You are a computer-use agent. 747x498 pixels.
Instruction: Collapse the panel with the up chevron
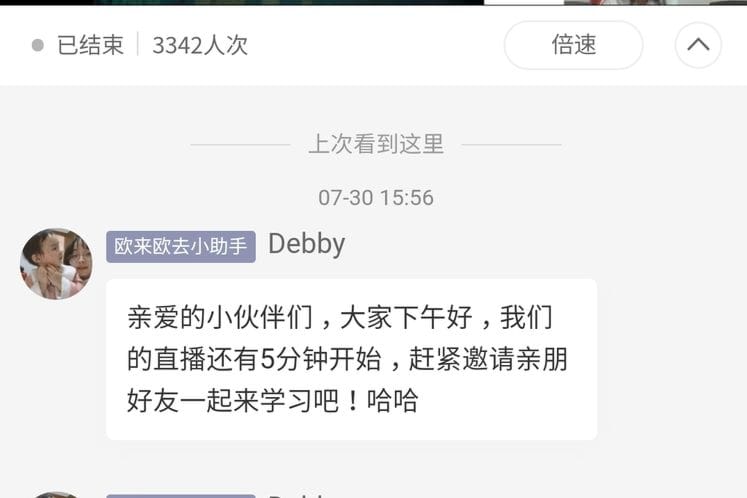click(x=698, y=45)
